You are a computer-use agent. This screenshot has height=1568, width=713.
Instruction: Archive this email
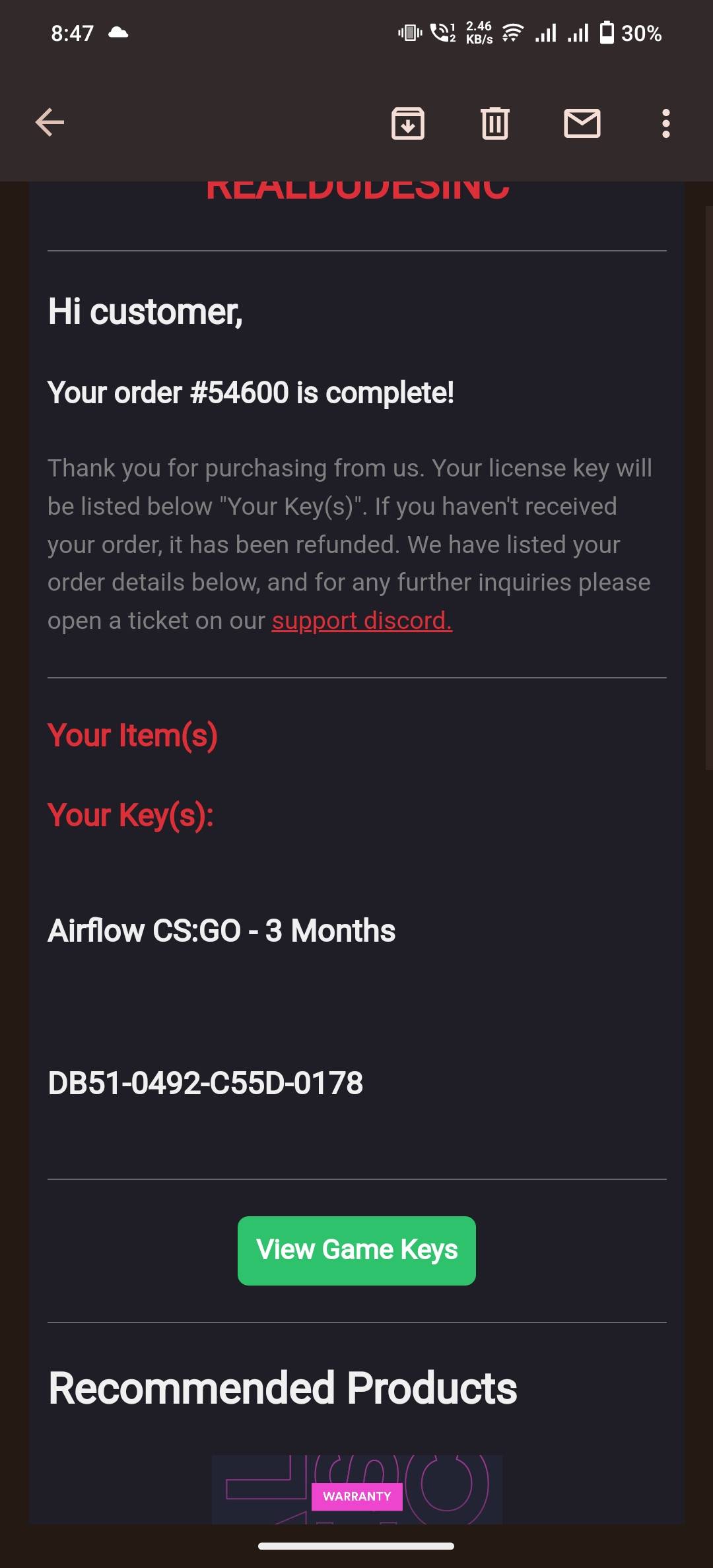point(408,123)
